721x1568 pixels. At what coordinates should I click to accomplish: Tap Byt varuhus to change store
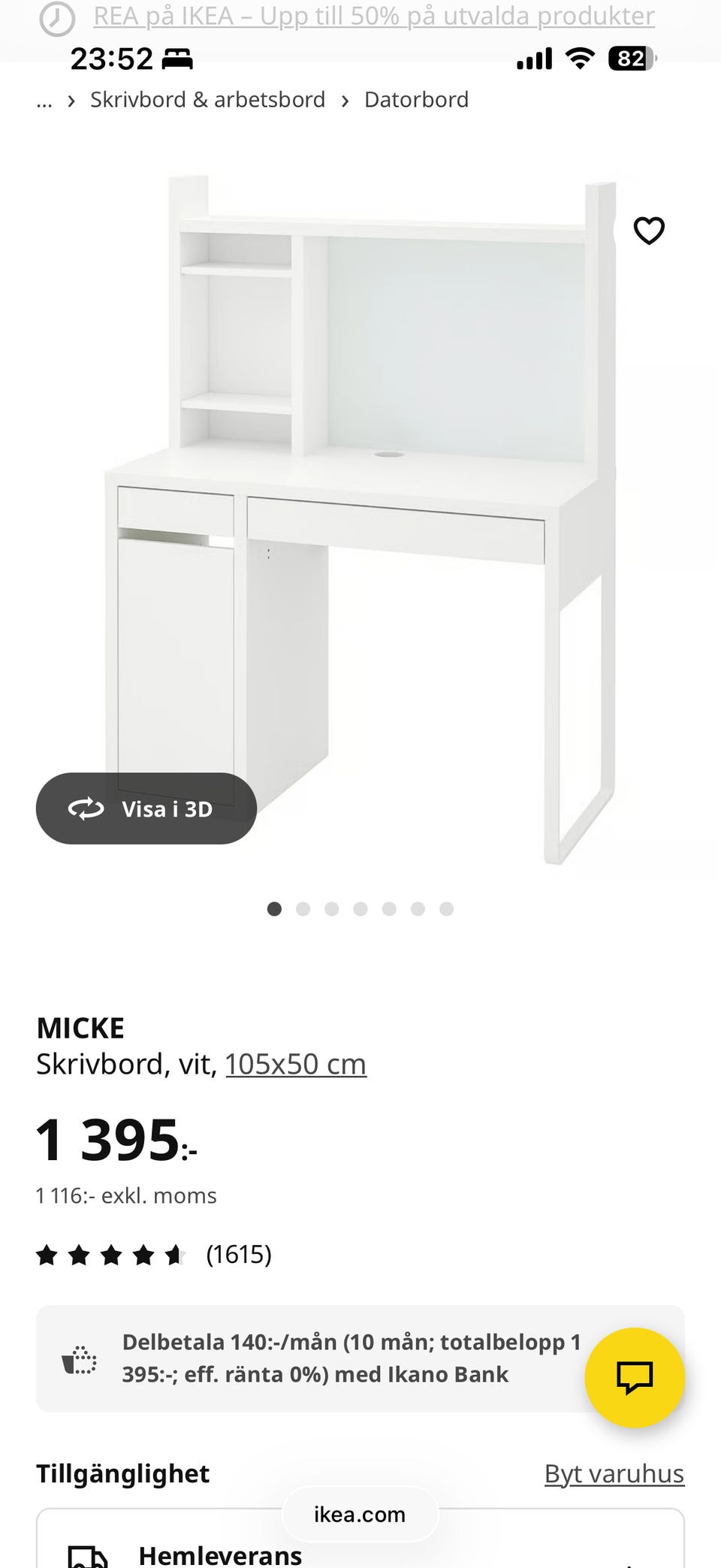point(614,1473)
